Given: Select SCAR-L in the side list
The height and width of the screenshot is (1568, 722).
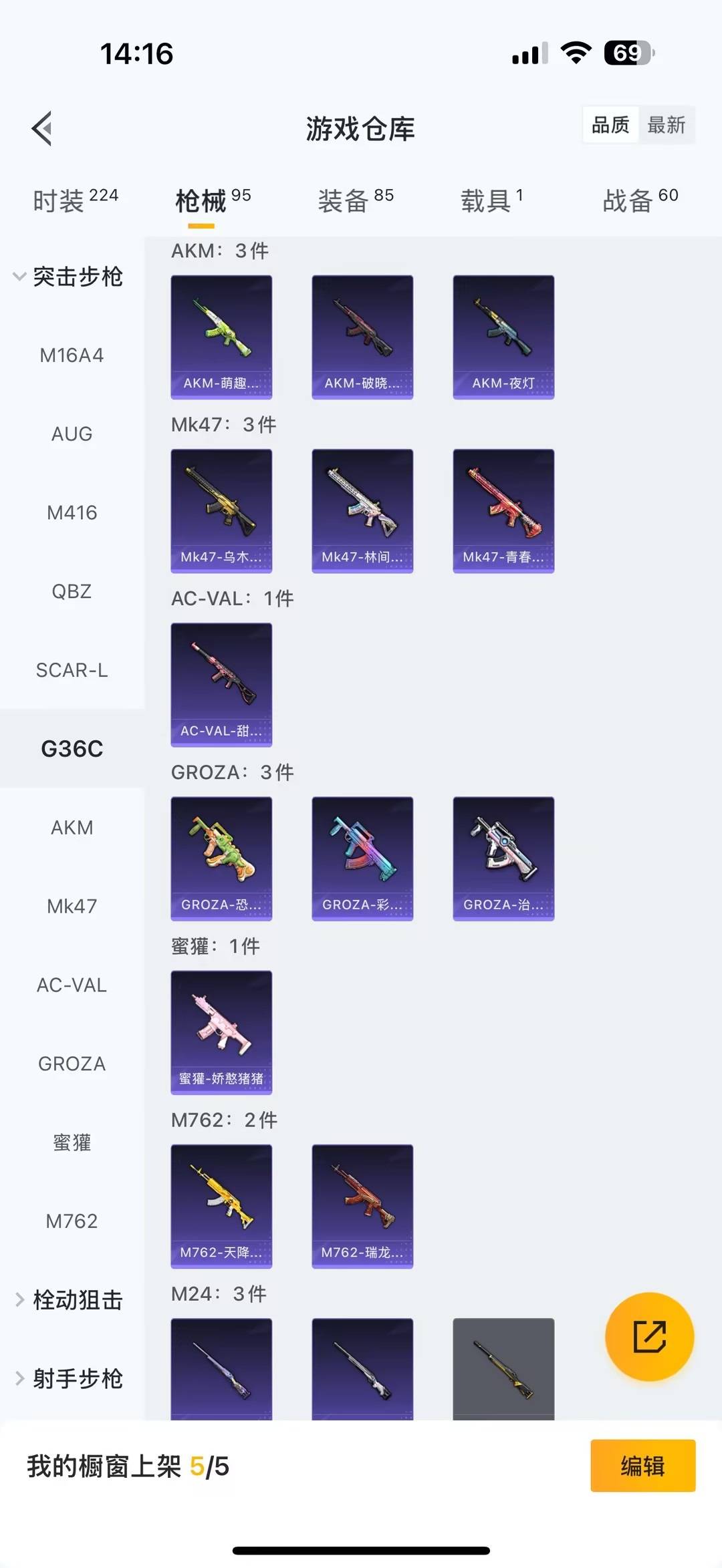Looking at the screenshot, I should 72,670.
